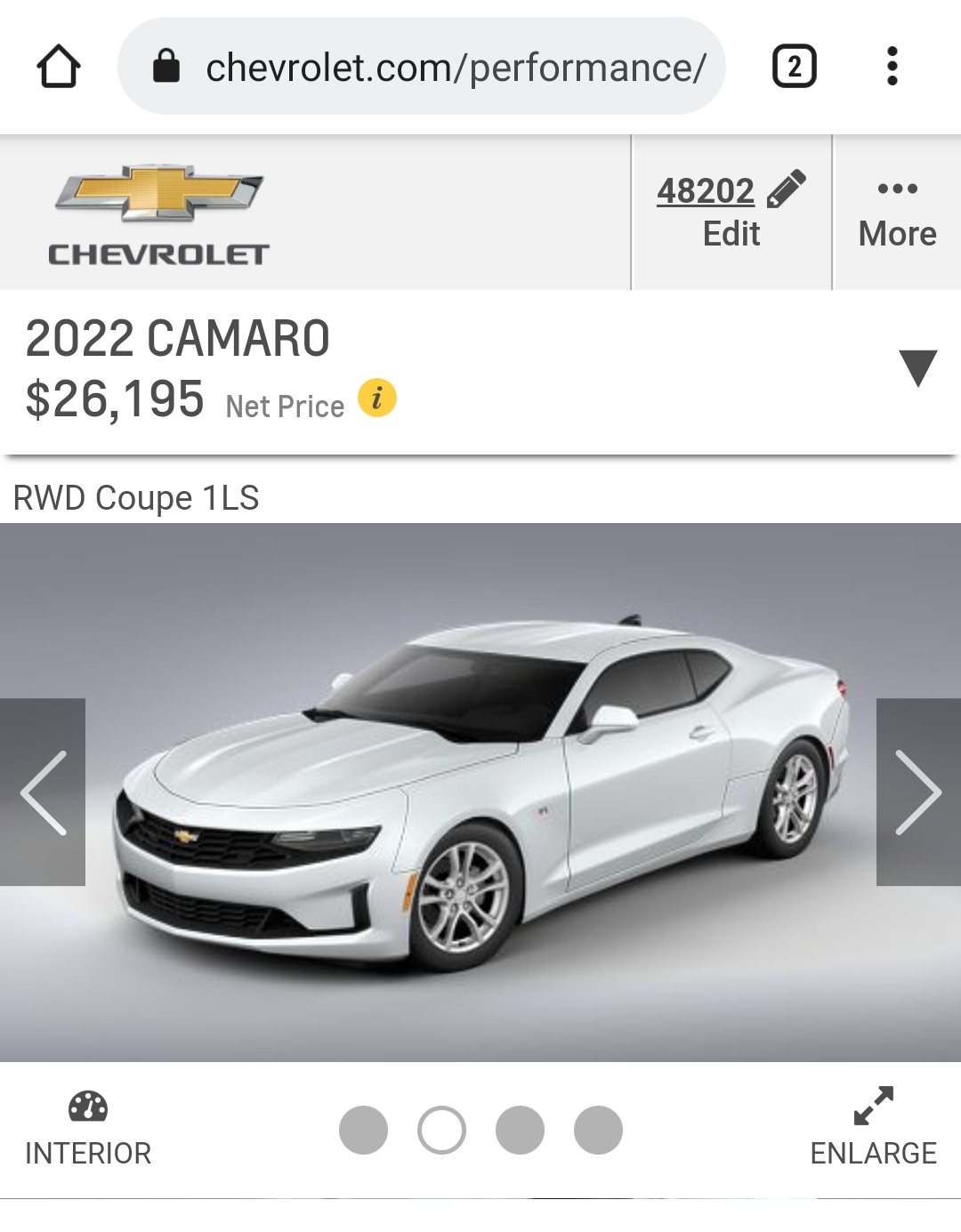Jump to the first image dot
Image resolution: width=961 pixels, height=1232 pixels.
click(363, 1130)
